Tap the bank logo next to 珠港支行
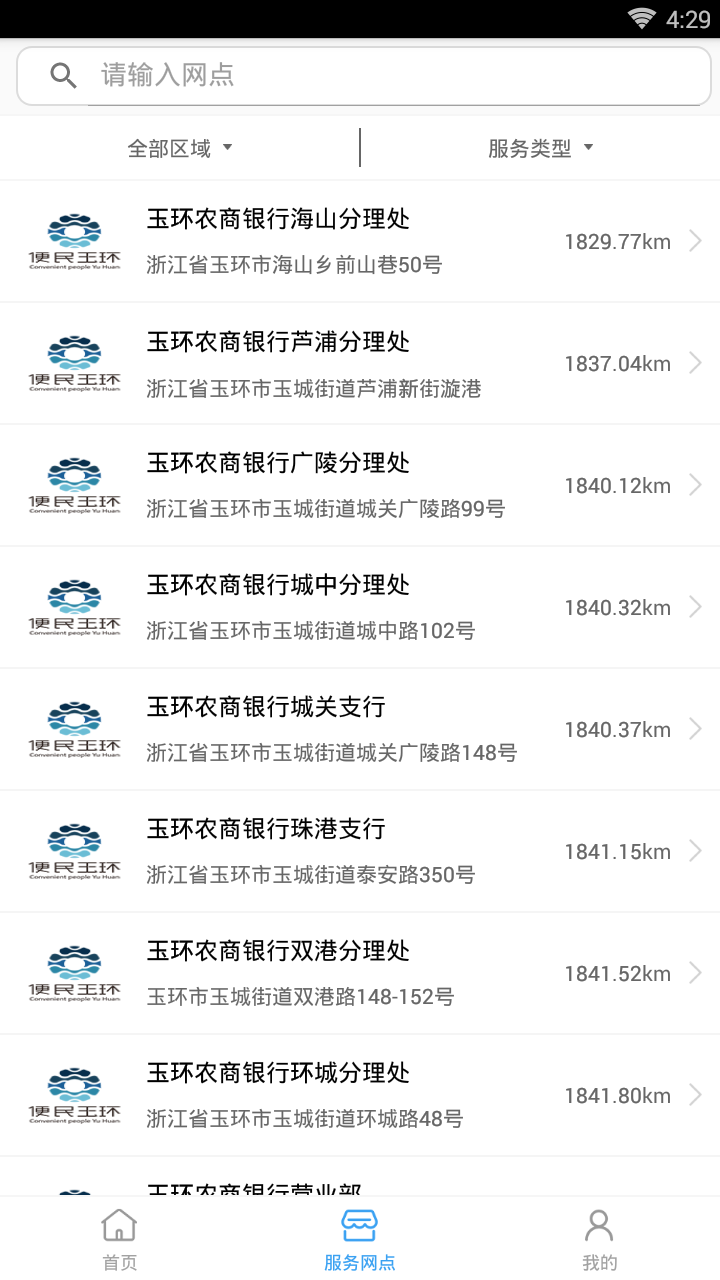Image resolution: width=720 pixels, height=1280 pixels. pyautogui.click(x=74, y=851)
